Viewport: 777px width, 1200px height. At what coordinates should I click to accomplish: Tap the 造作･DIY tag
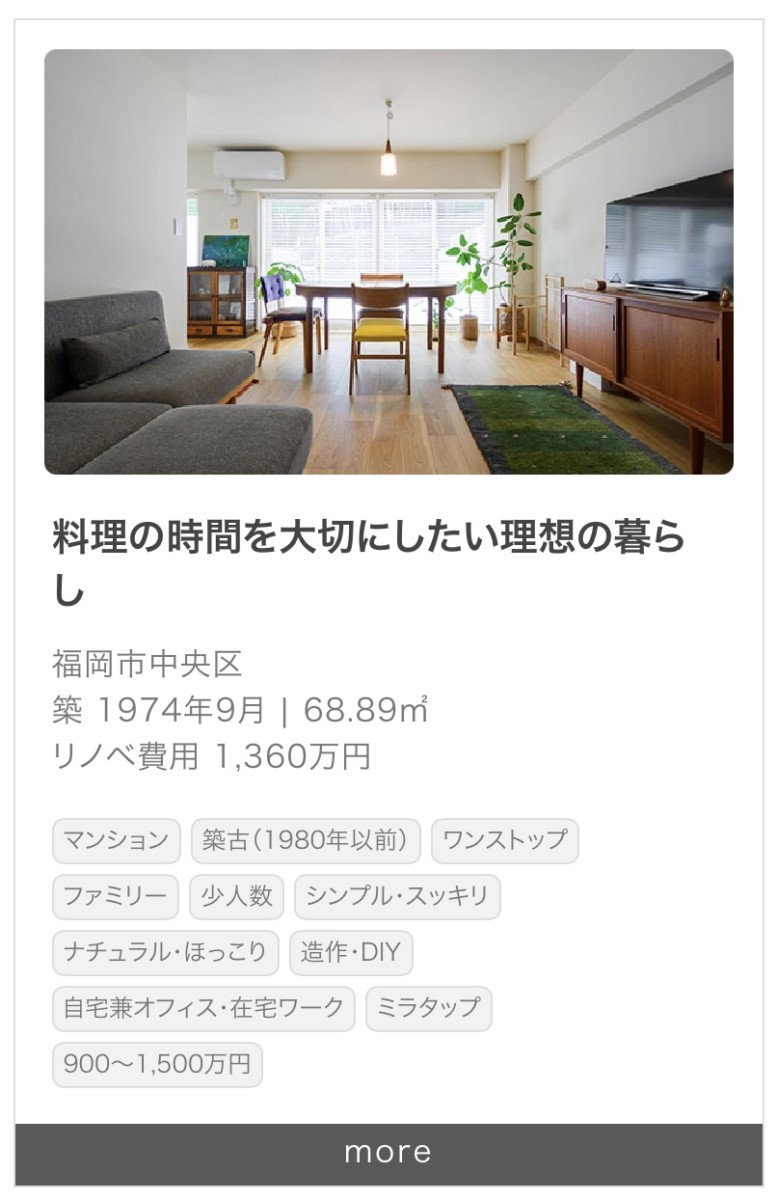[350, 952]
